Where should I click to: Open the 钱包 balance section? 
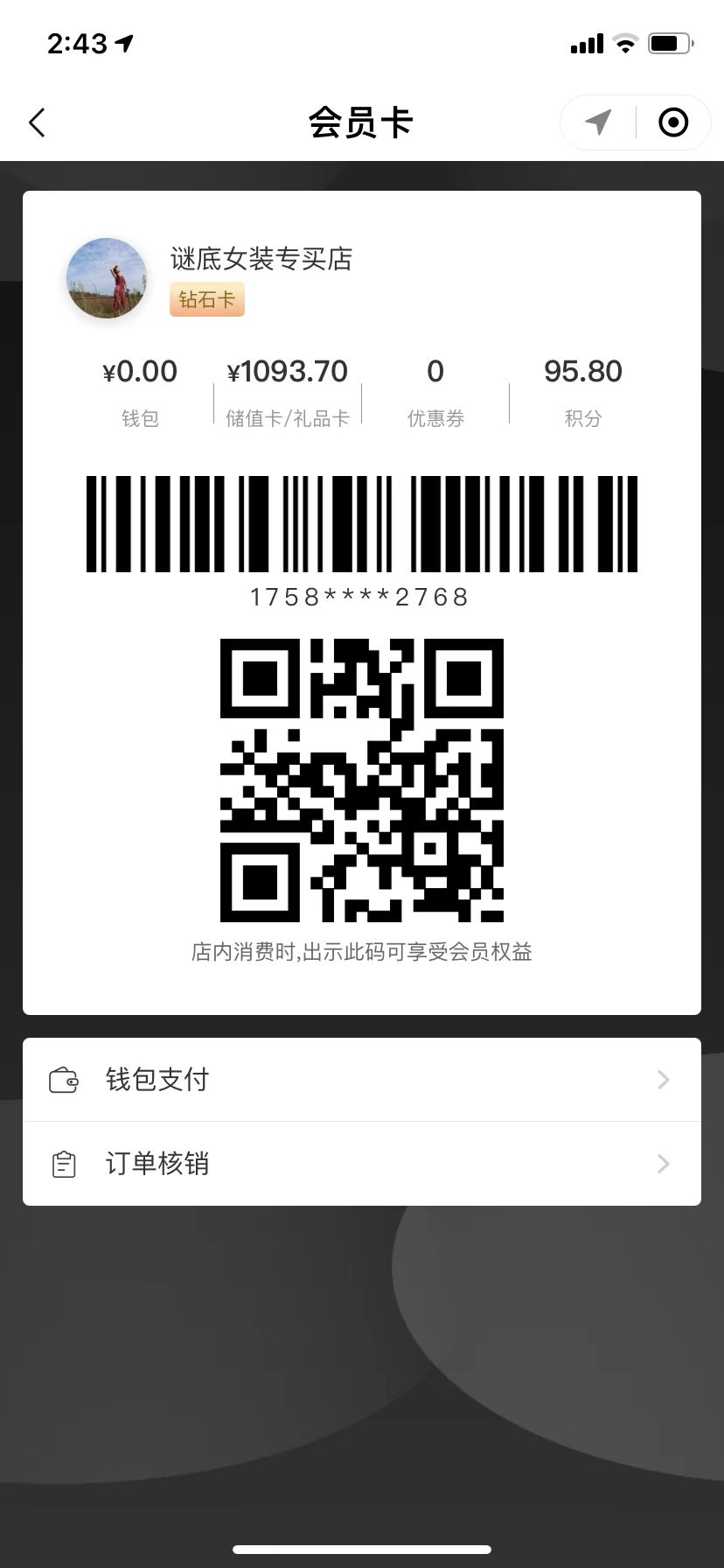[140, 391]
